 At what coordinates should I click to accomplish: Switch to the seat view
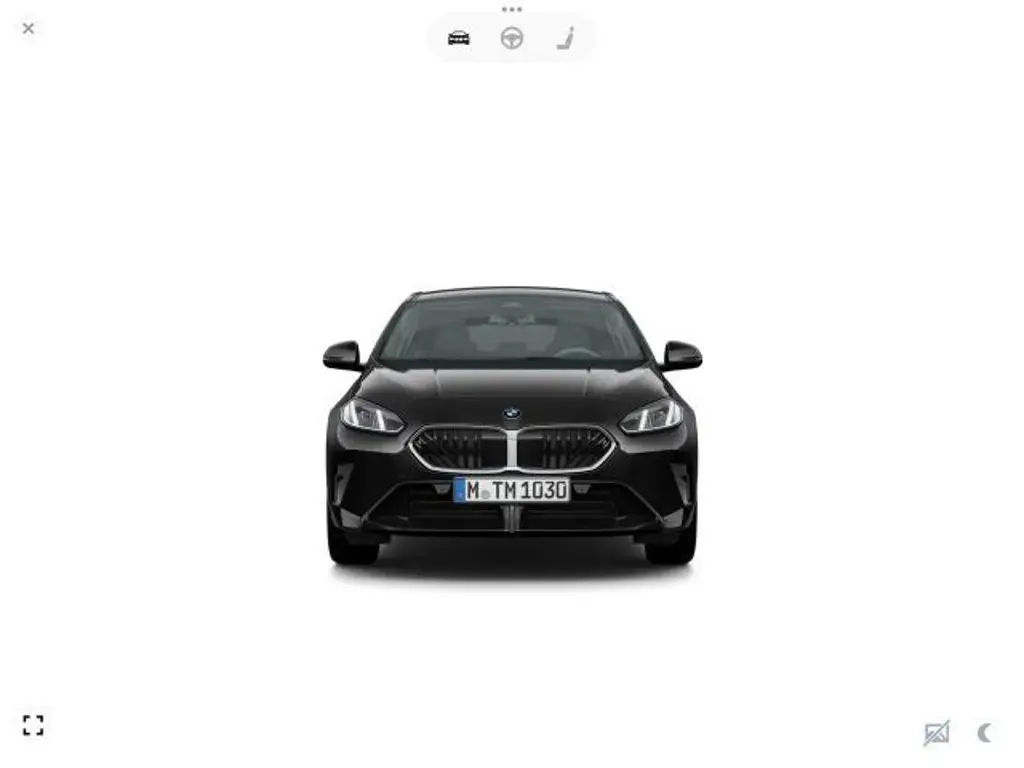565,39
